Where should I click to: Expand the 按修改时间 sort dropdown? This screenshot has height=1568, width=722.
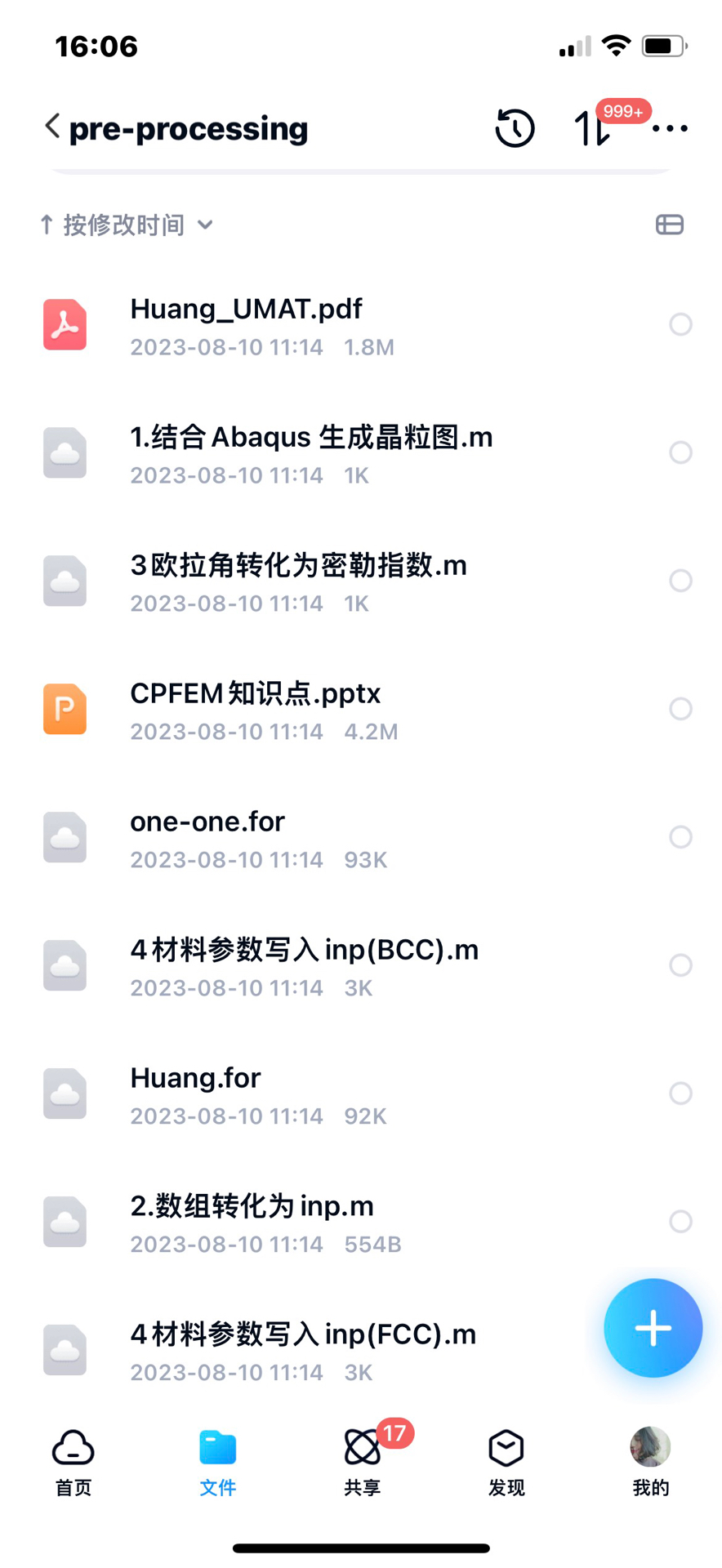point(127,225)
